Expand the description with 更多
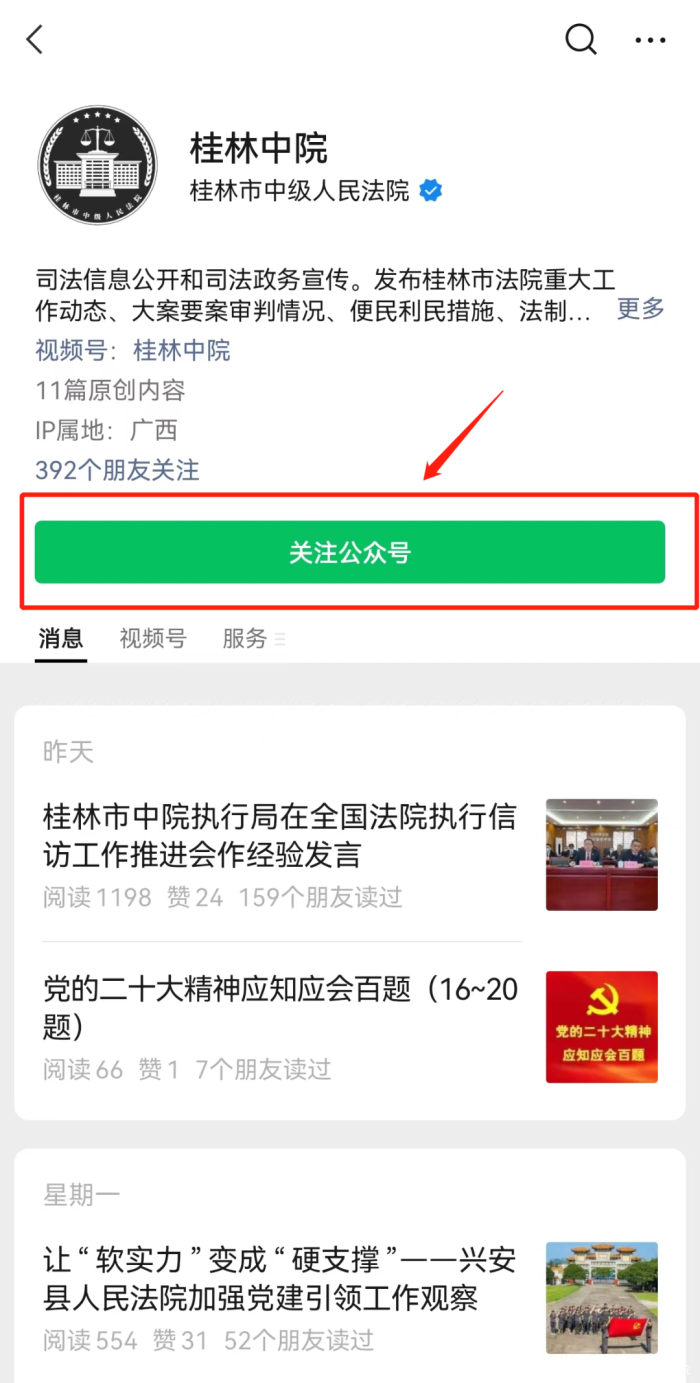 640,309
